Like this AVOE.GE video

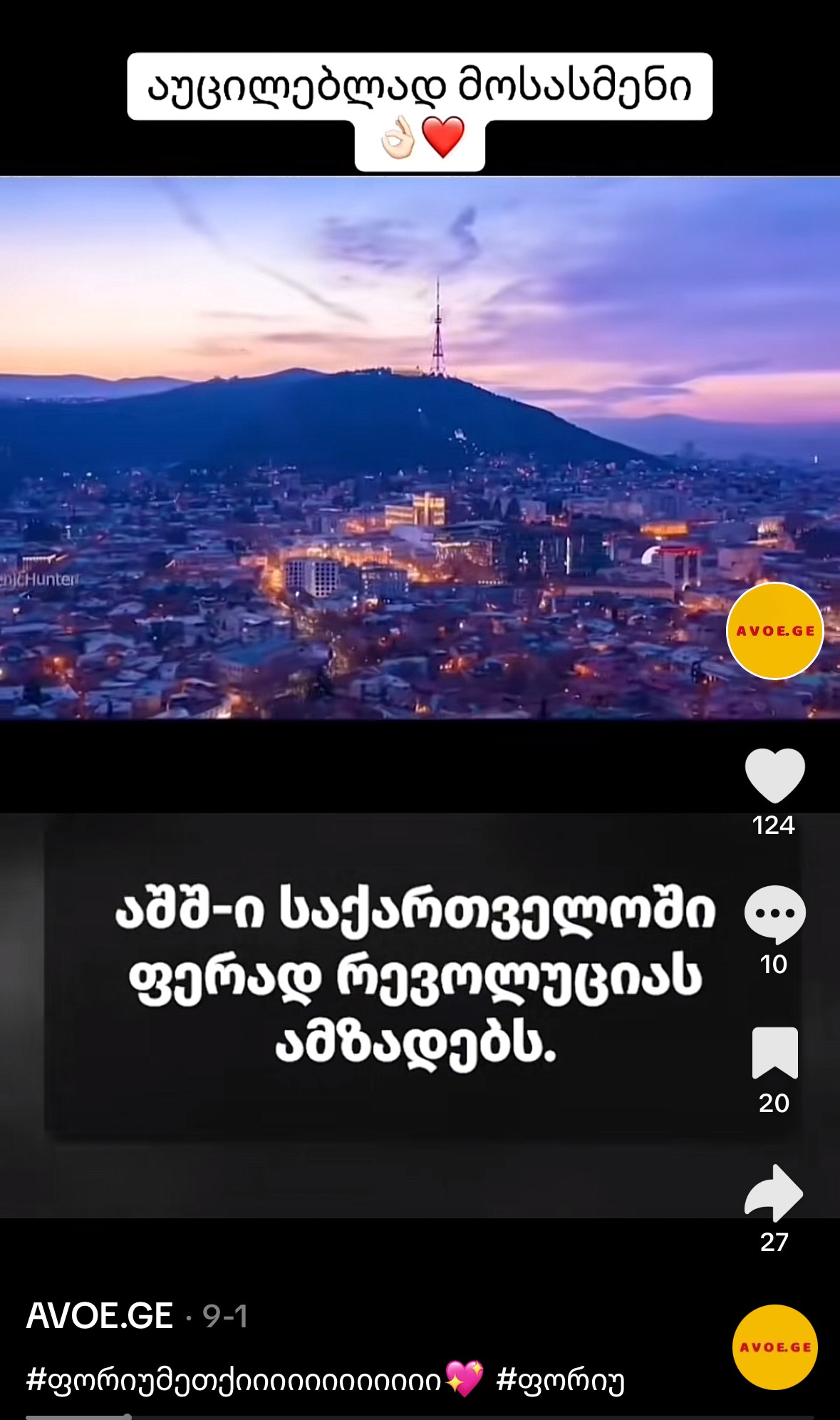pyautogui.click(x=774, y=776)
